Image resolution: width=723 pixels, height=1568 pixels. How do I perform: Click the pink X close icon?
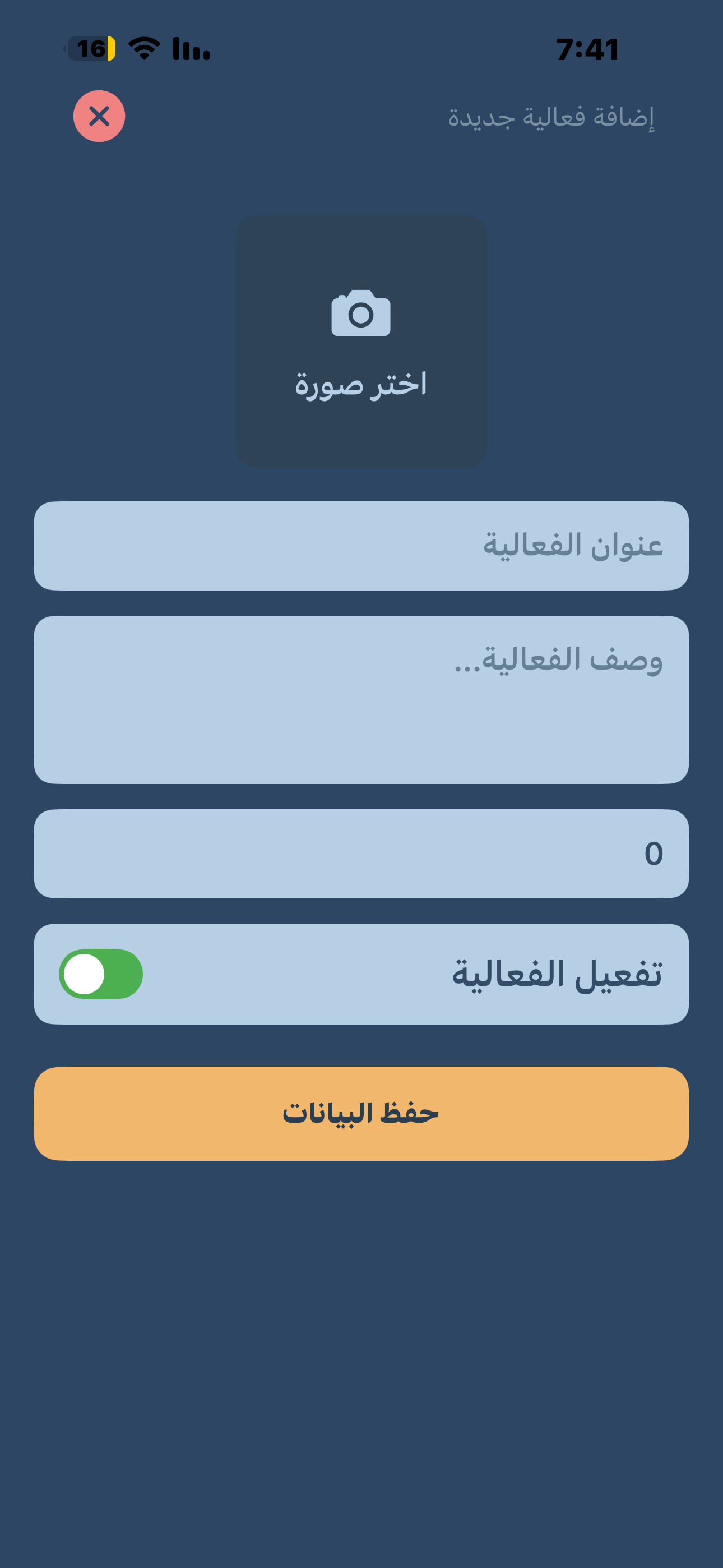tap(99, 116)
